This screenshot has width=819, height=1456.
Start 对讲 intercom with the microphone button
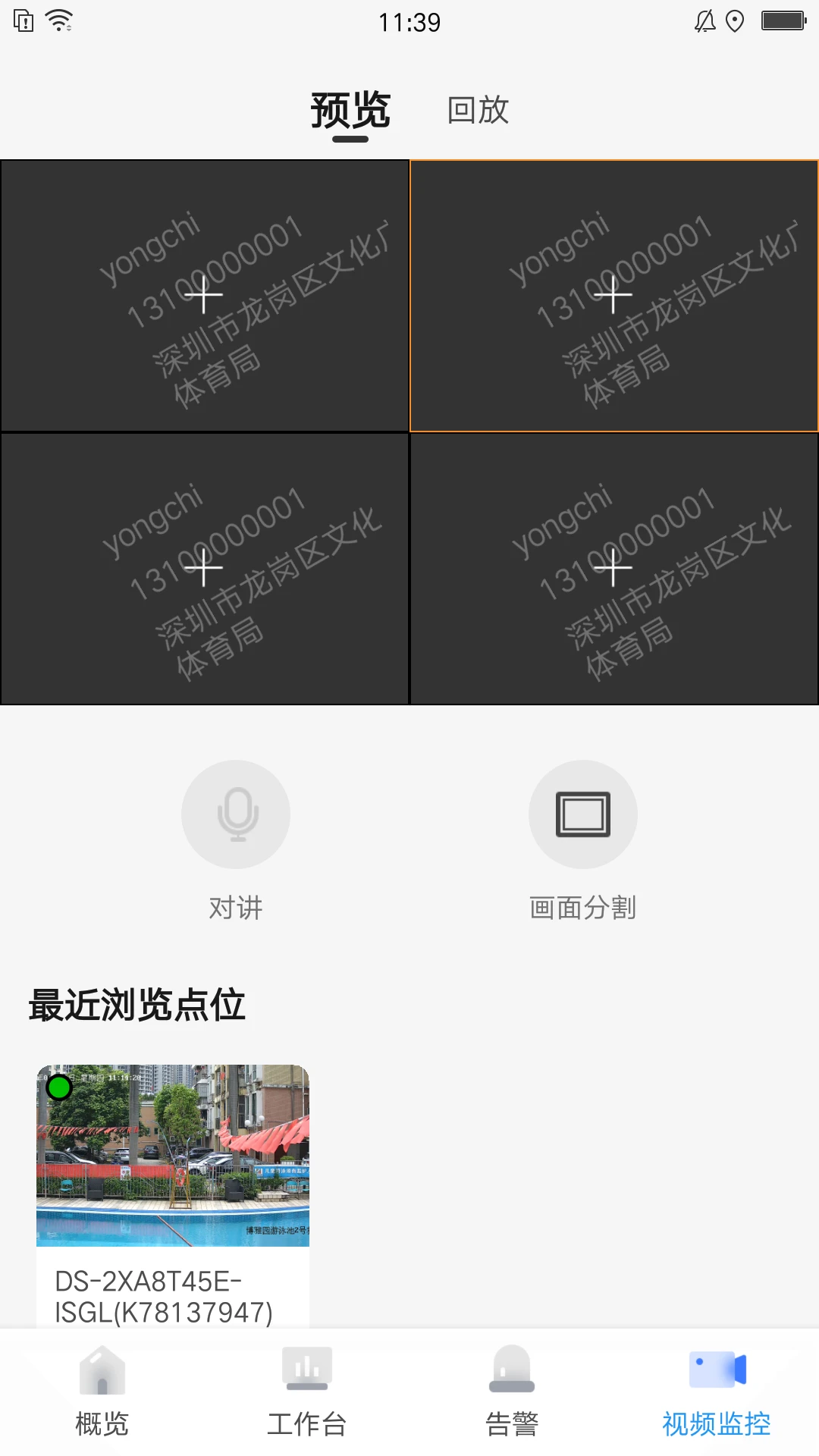pyautogui.click(x=236, y=814)
